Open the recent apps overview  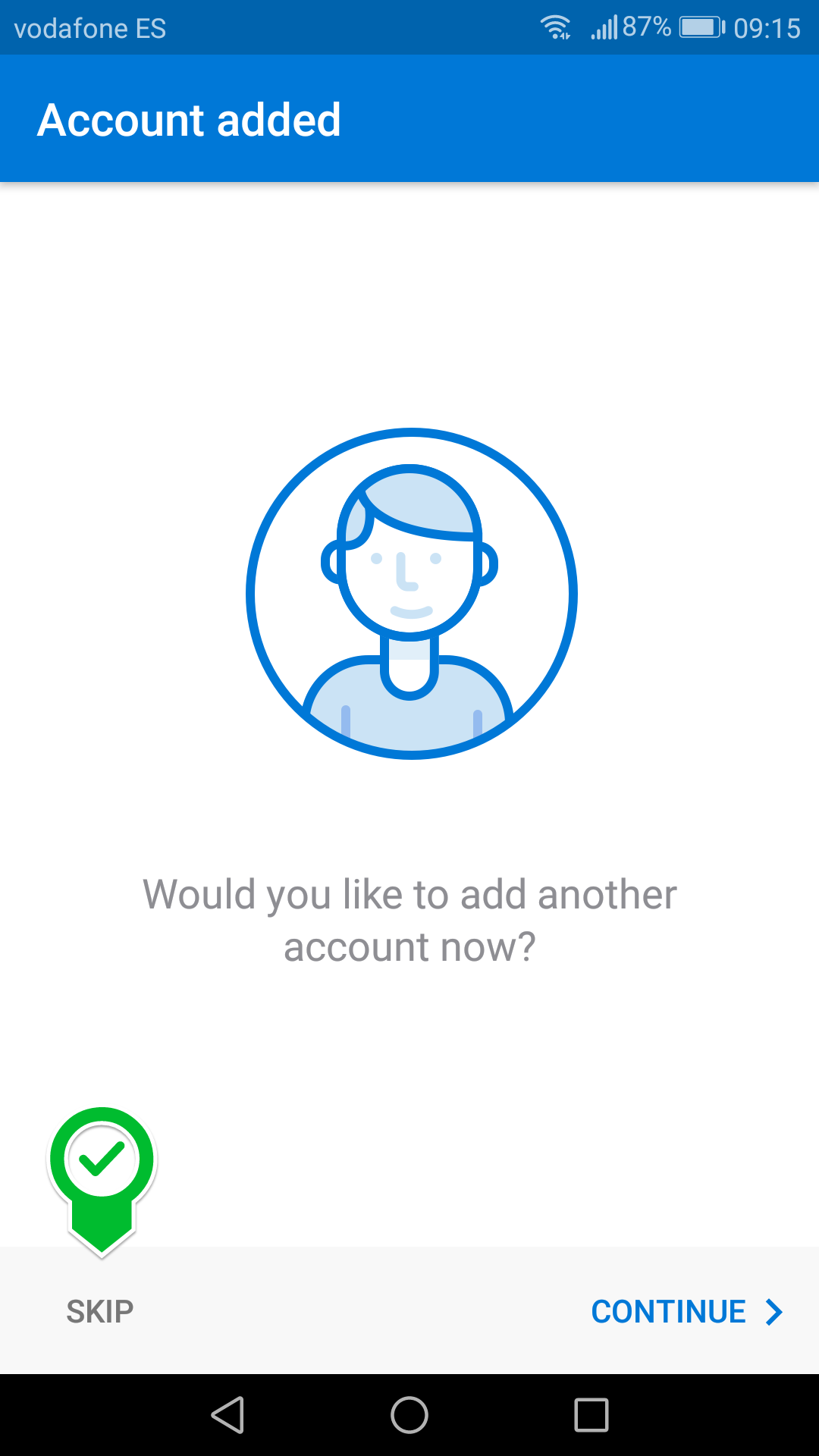(x=591, y=1415)
